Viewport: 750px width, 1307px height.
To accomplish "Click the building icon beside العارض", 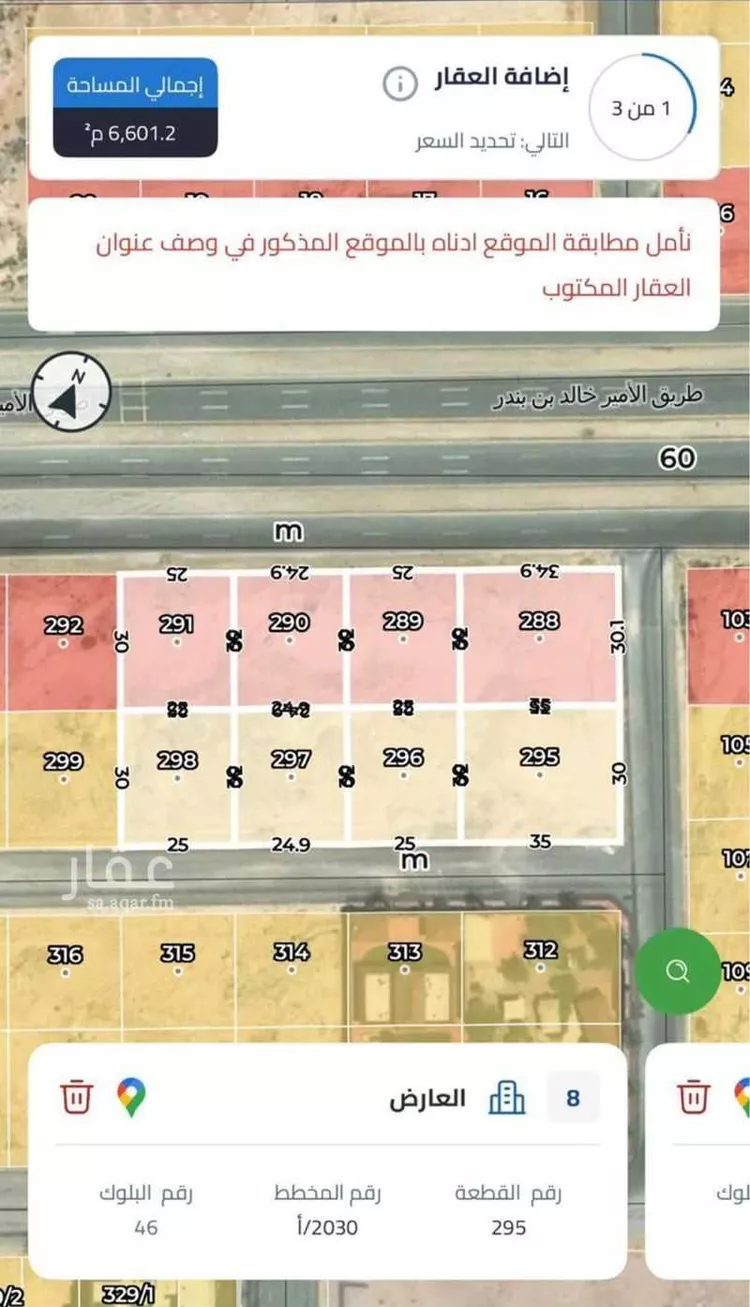I will (x=508, y=1096).
